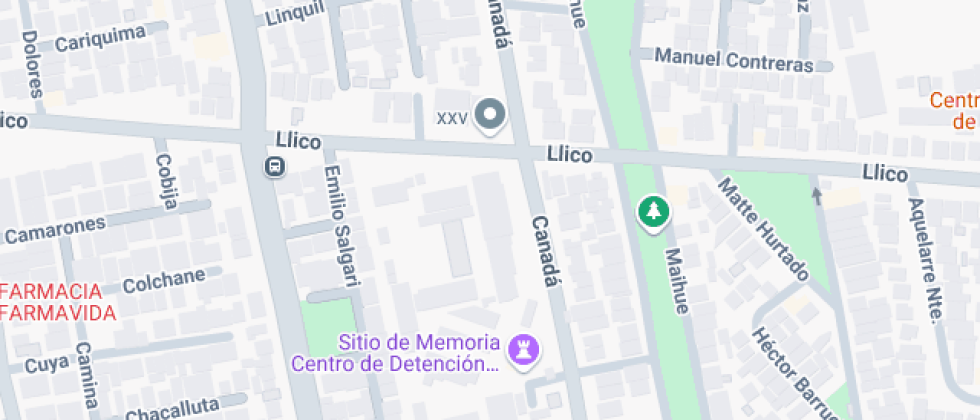Open the green park marker near Maihue

click(653, 212)
